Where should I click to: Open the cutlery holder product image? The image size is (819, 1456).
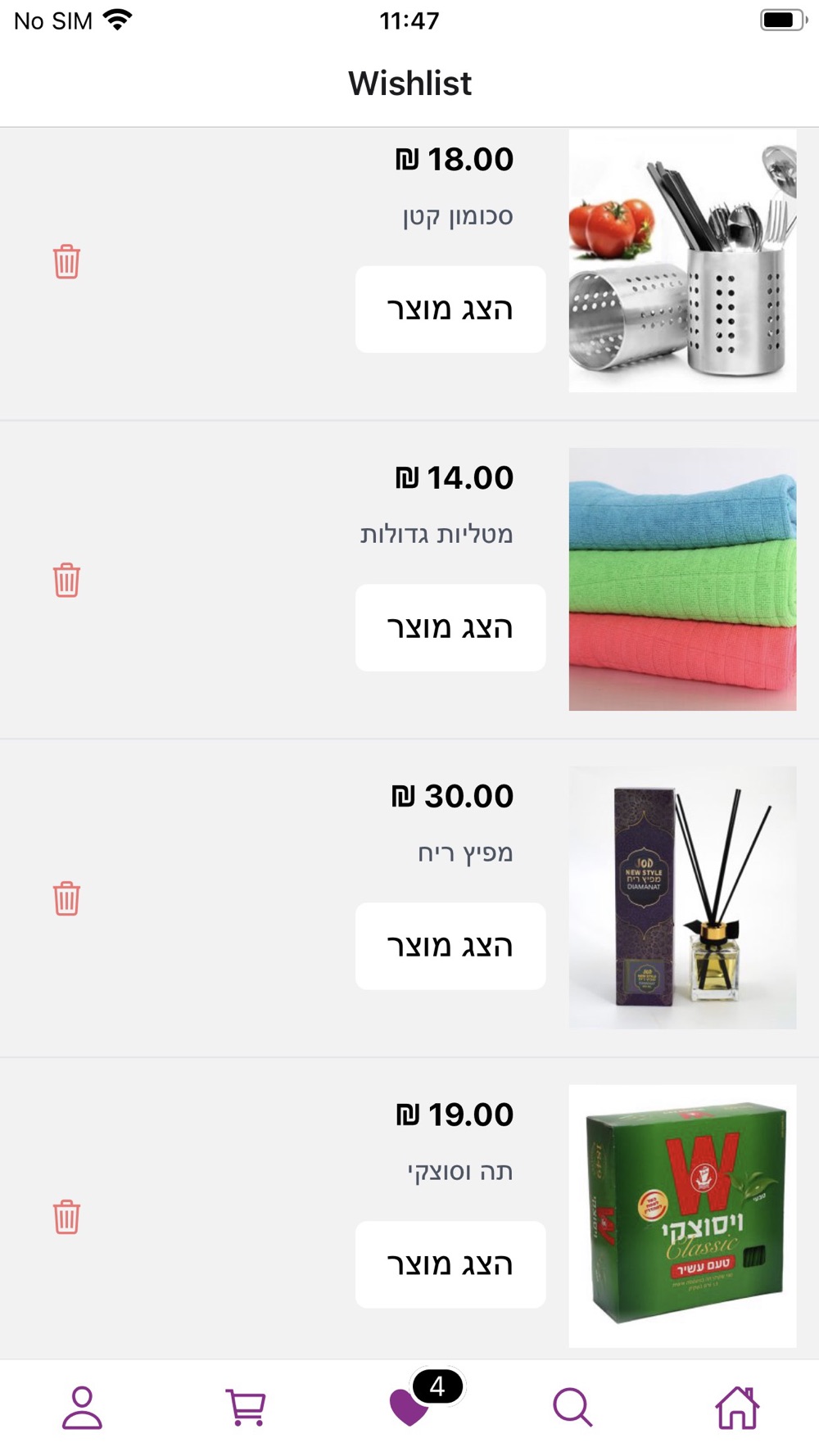click(x=682, y=261)
